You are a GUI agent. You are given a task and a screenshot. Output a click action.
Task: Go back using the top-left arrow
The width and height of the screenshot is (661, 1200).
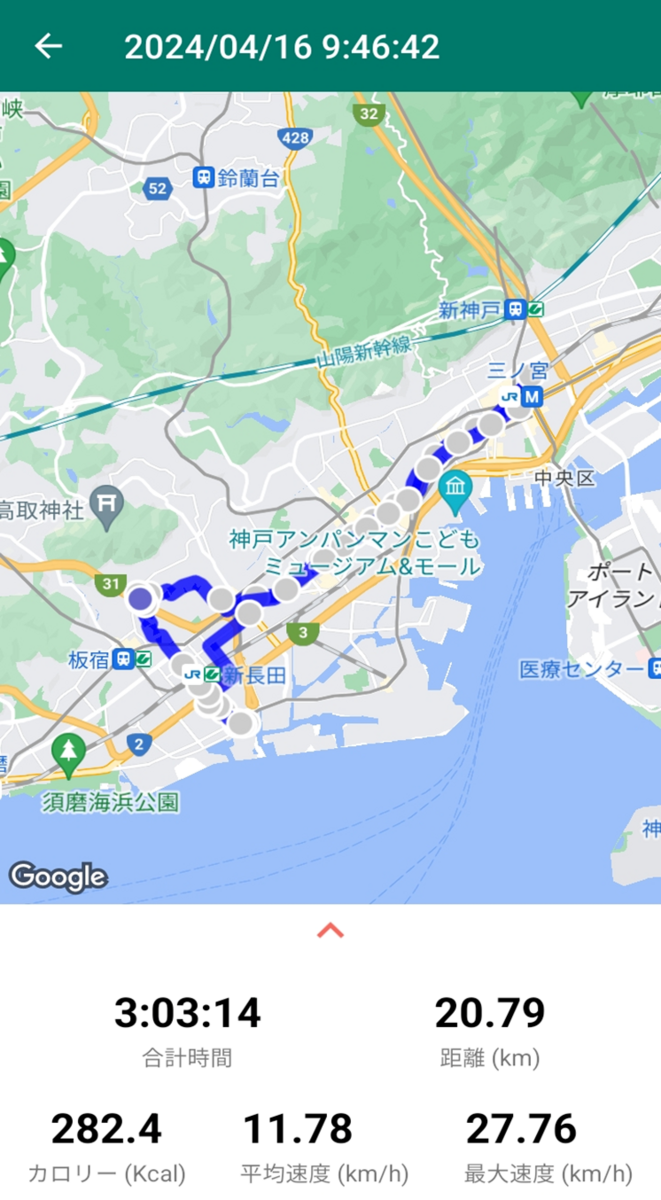tap(48, 46)
